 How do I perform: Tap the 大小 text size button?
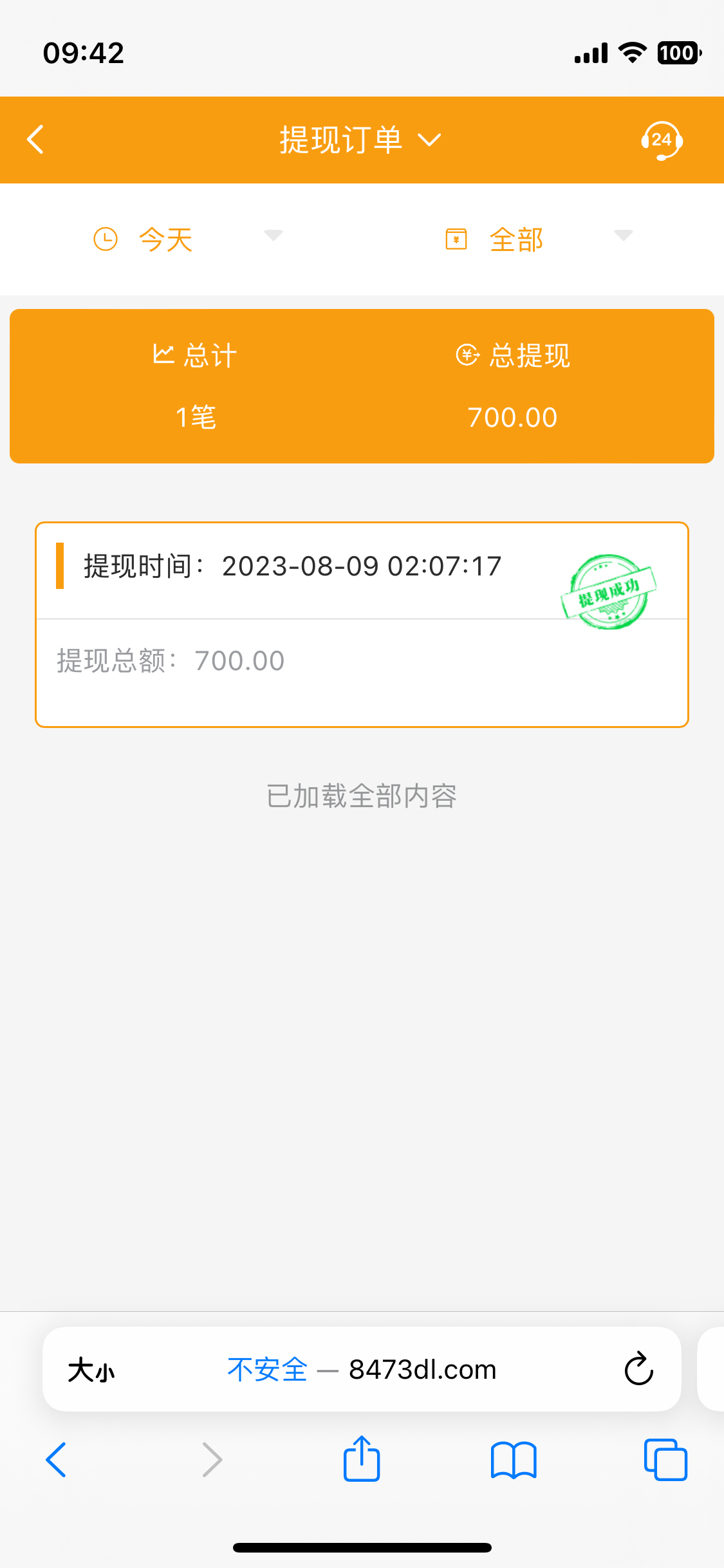click(x=91, y=1370)
